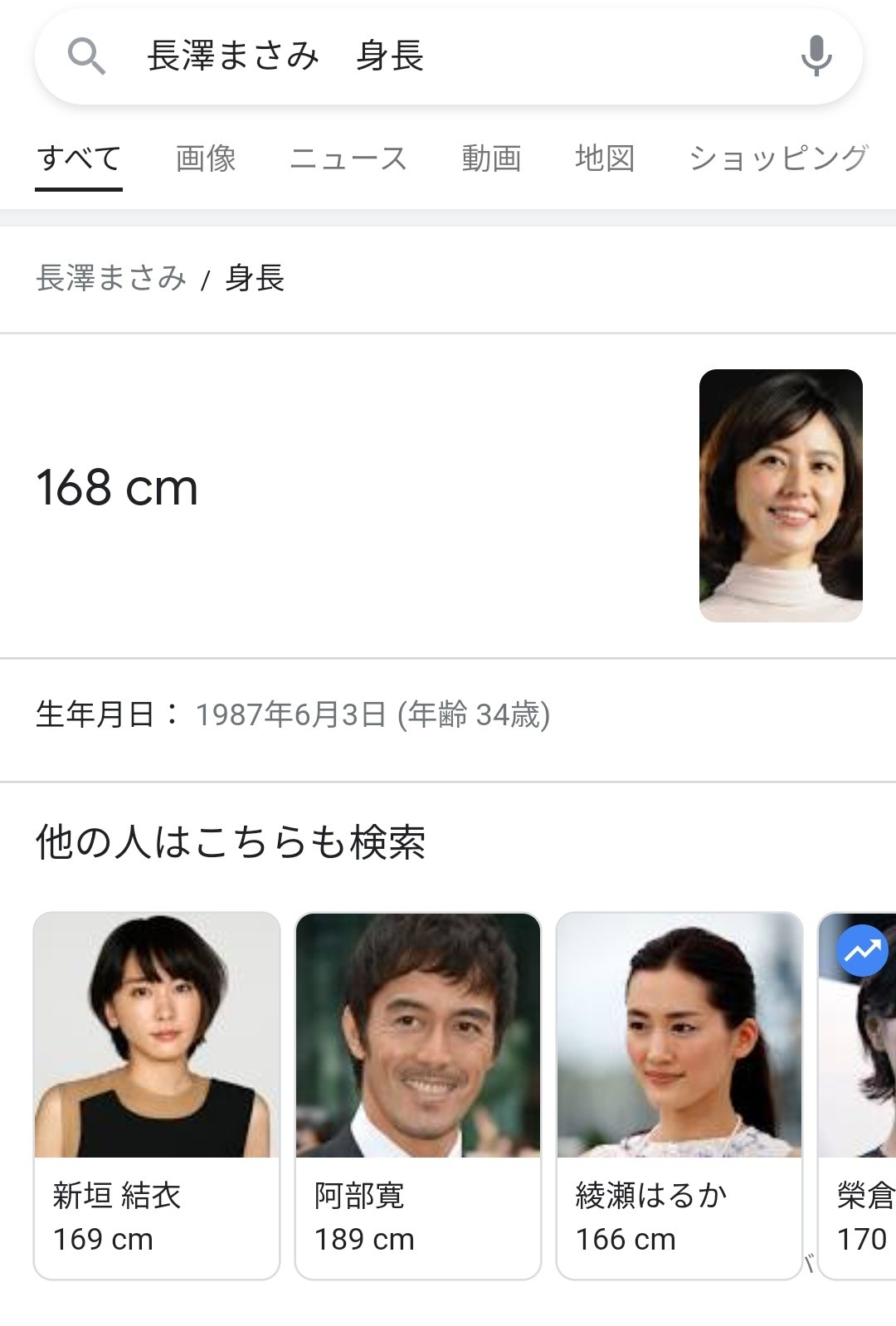The image size is (896, 1326).
Task: Switch to the ニュース tab
Action: tap(348, 158)
